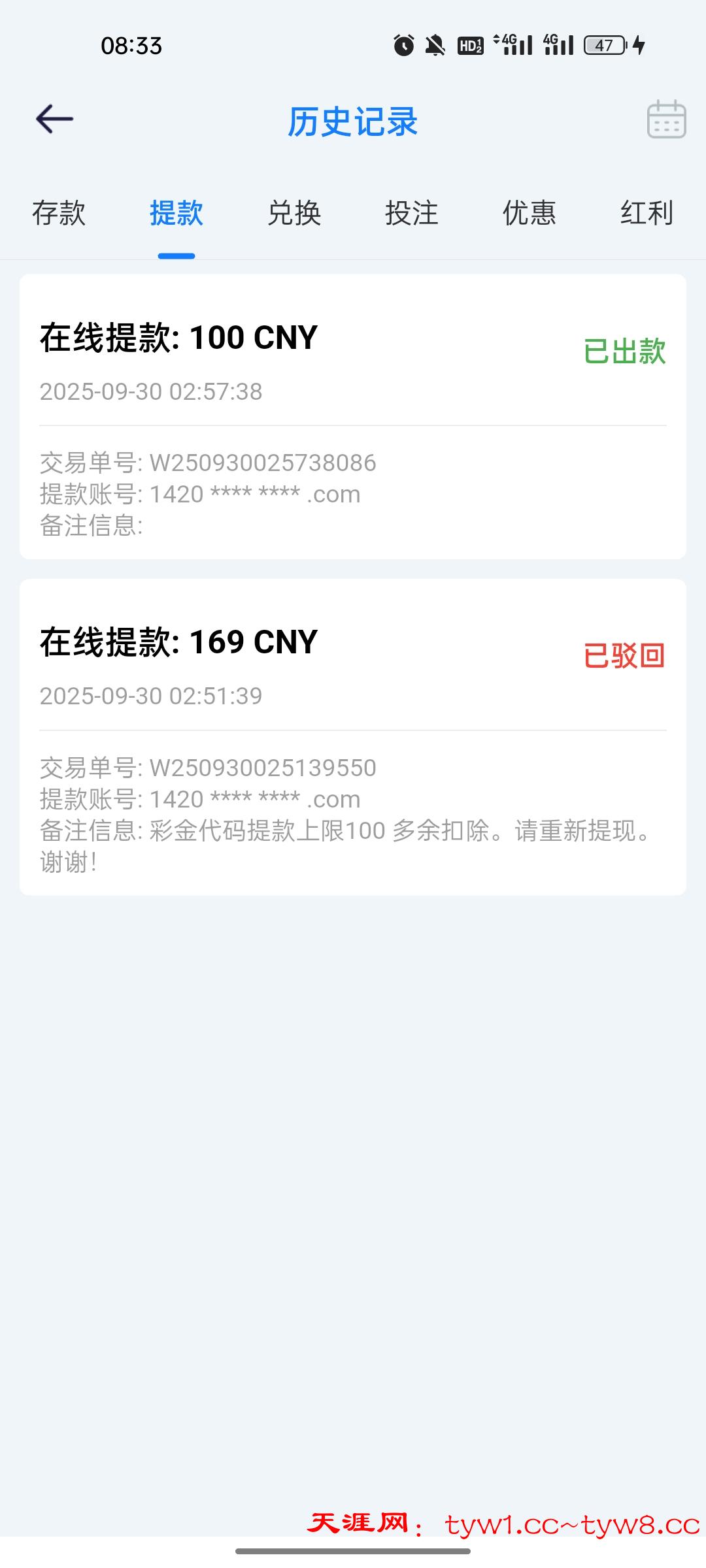This screenshot has width=706, height=1568.
Task: Switch to the 存款 tab
Action: 59,214
